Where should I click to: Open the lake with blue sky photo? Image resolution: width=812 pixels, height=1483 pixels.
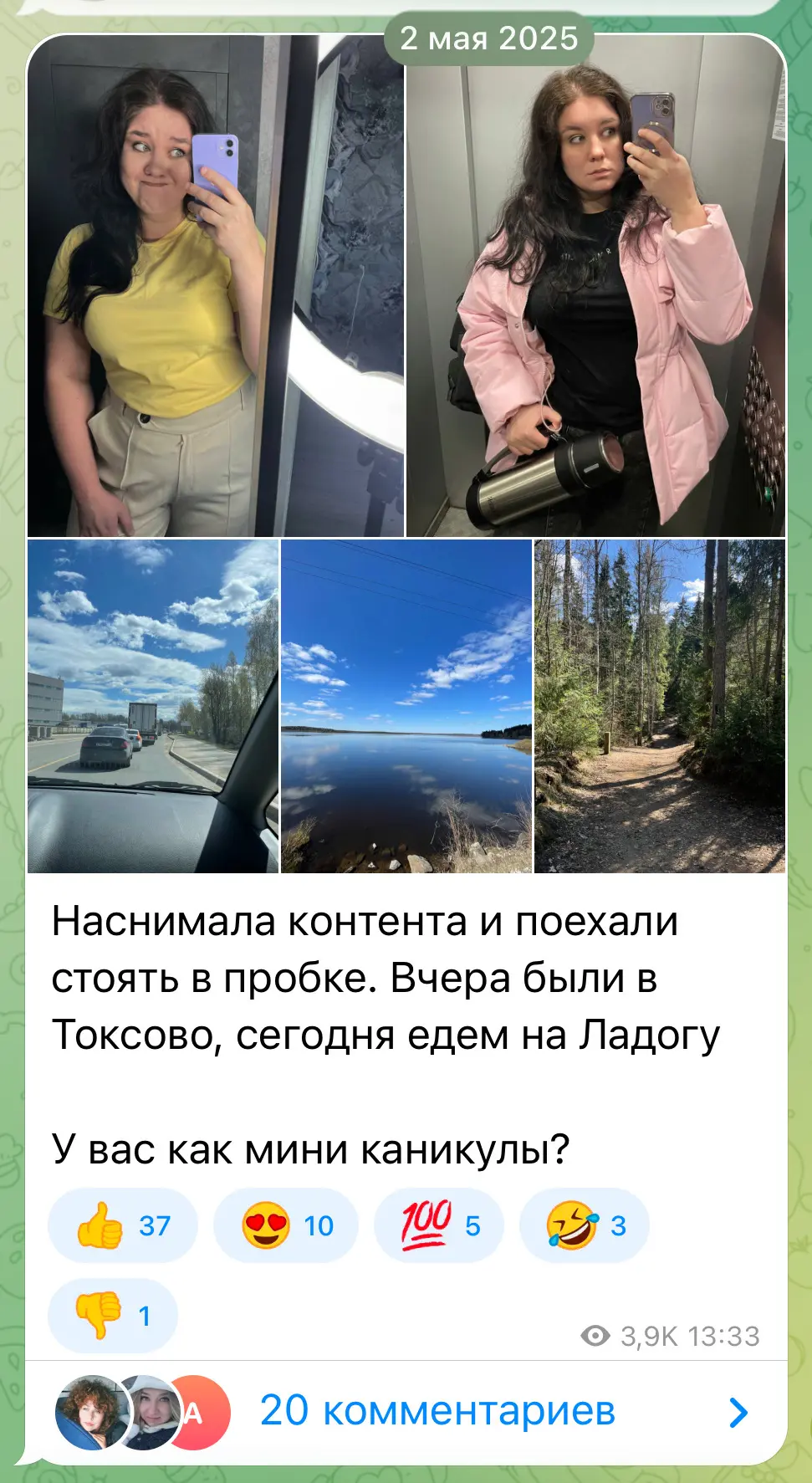pos(406,706)
